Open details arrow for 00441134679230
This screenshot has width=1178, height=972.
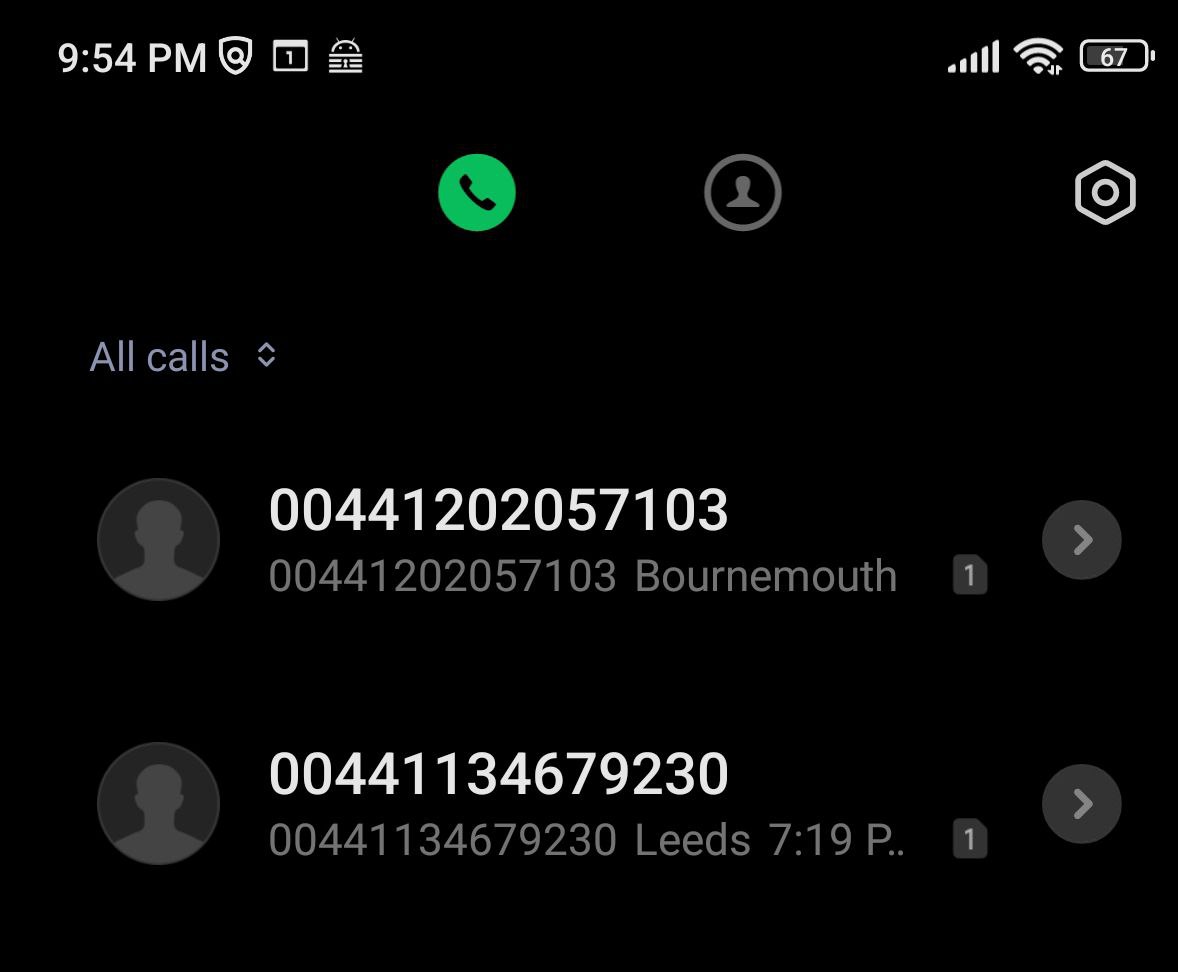[1081, 804]
